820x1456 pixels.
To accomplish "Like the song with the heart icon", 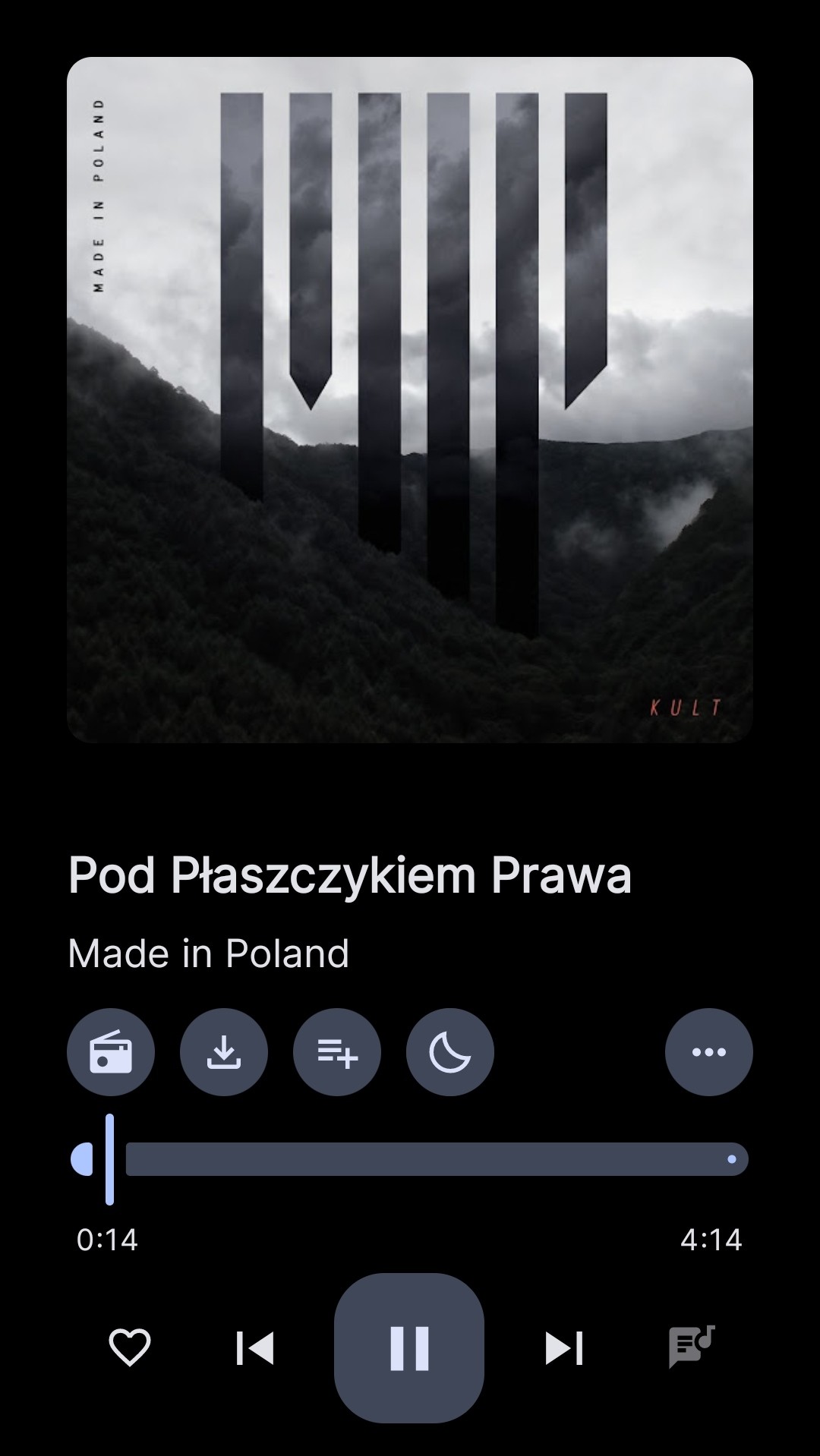I will point(130,1348).
